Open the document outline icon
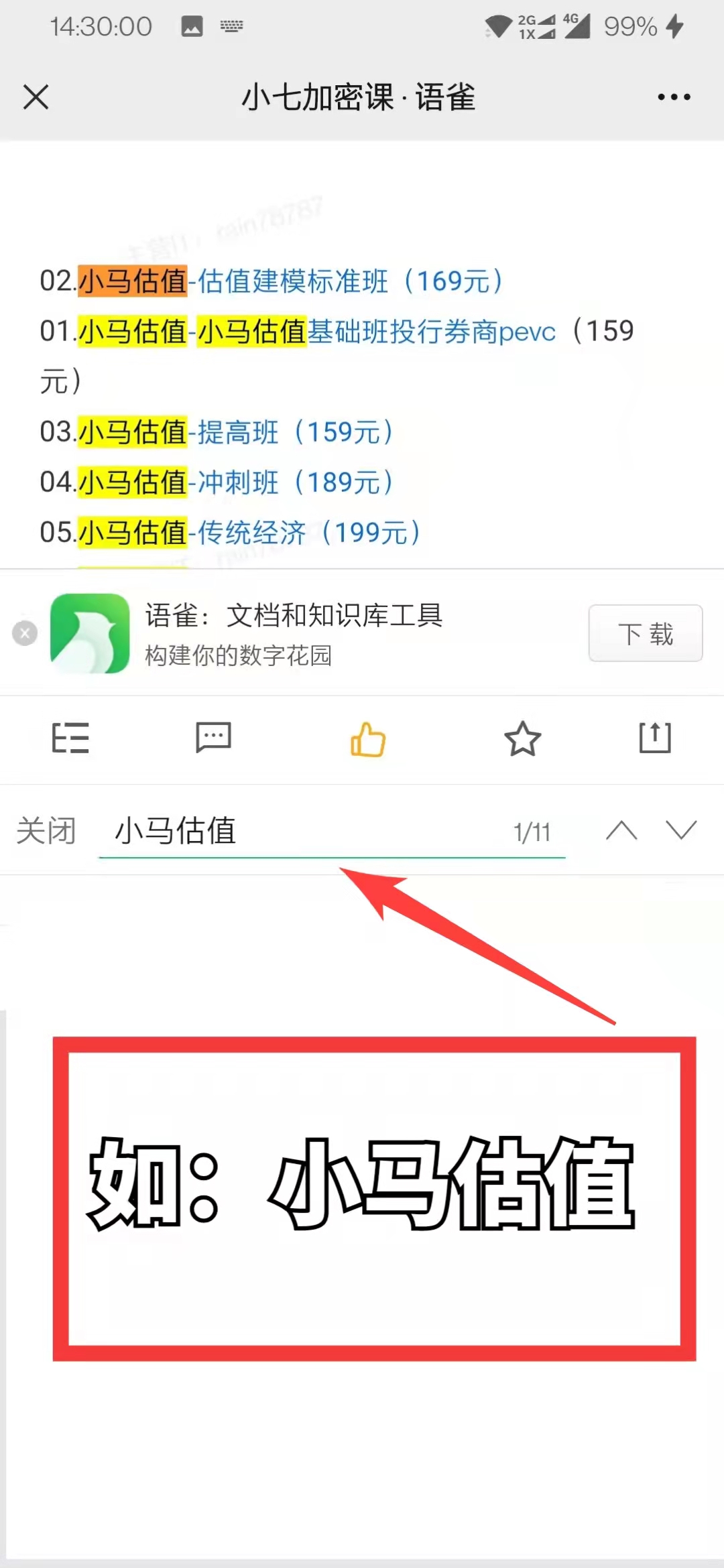Screen dimensions: 724x1568 70,738
